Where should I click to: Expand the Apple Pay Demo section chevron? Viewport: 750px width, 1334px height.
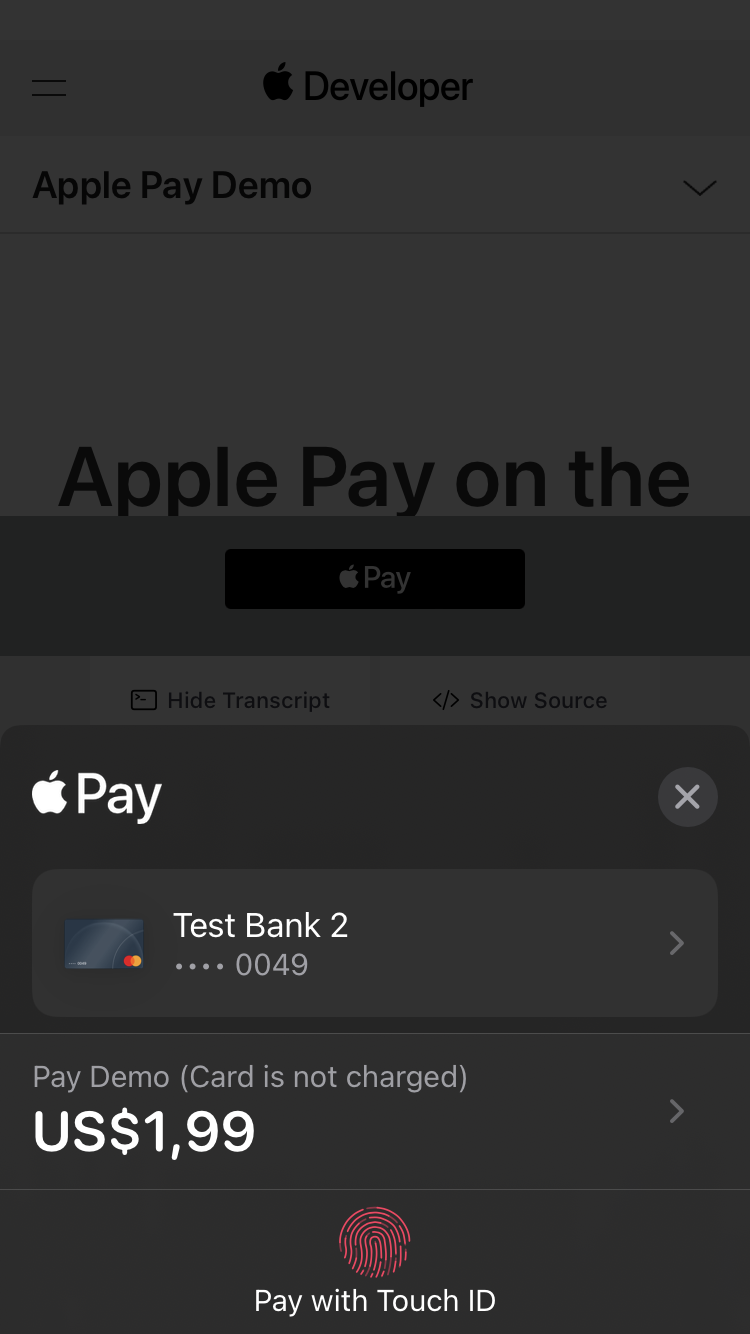pos(698,188)
